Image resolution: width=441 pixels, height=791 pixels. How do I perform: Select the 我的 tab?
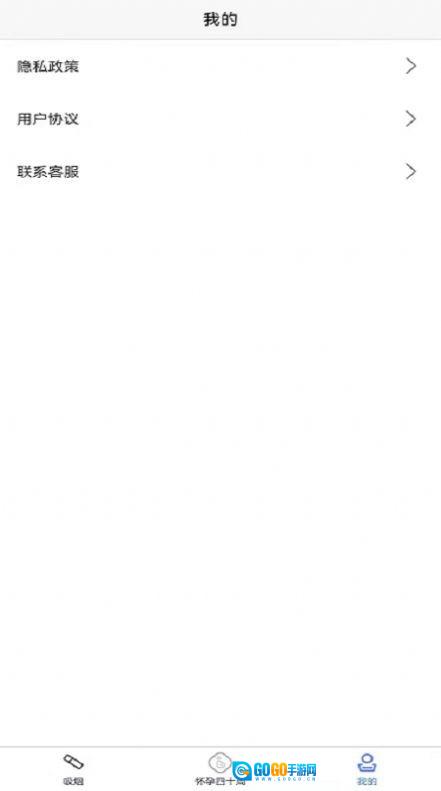(x=367, y=769)
